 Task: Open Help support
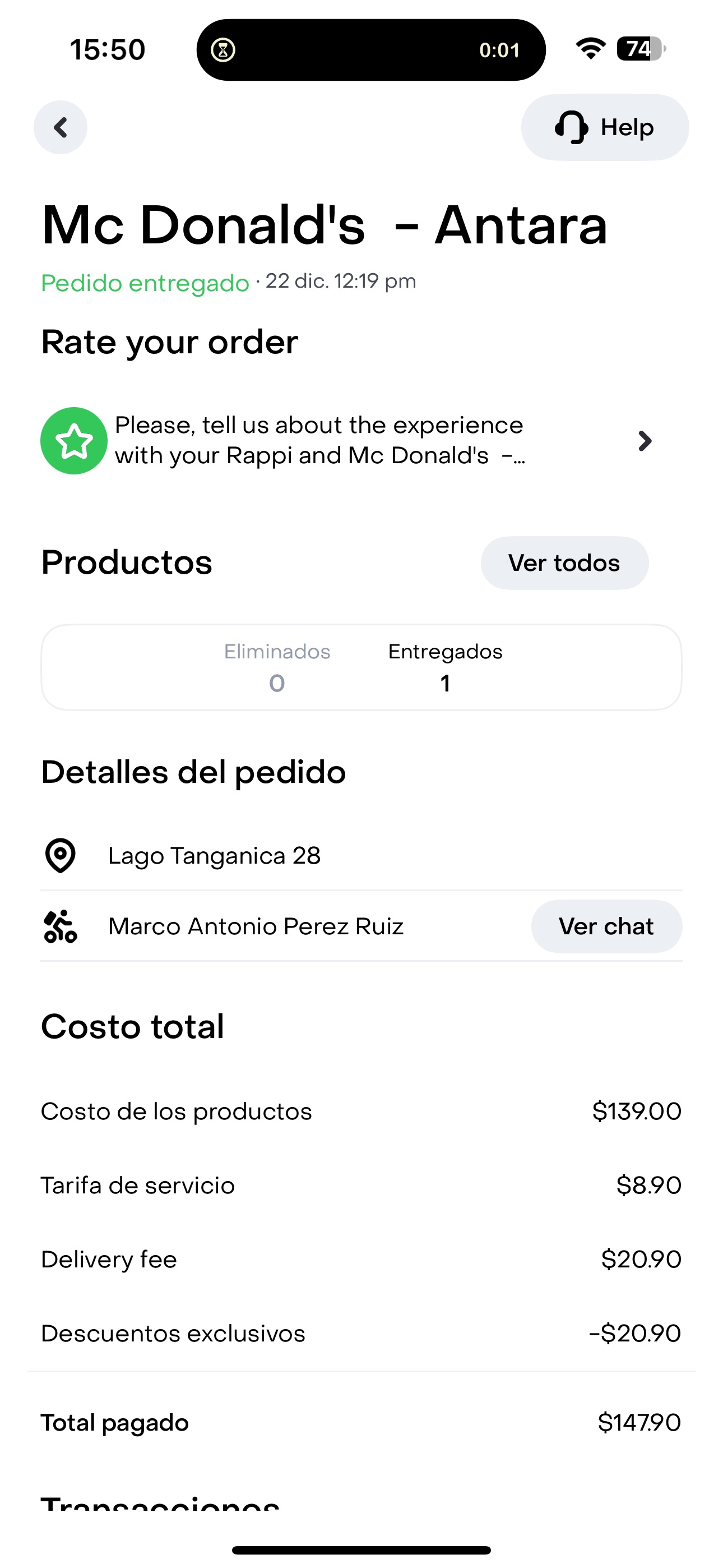tap(605, 127)
